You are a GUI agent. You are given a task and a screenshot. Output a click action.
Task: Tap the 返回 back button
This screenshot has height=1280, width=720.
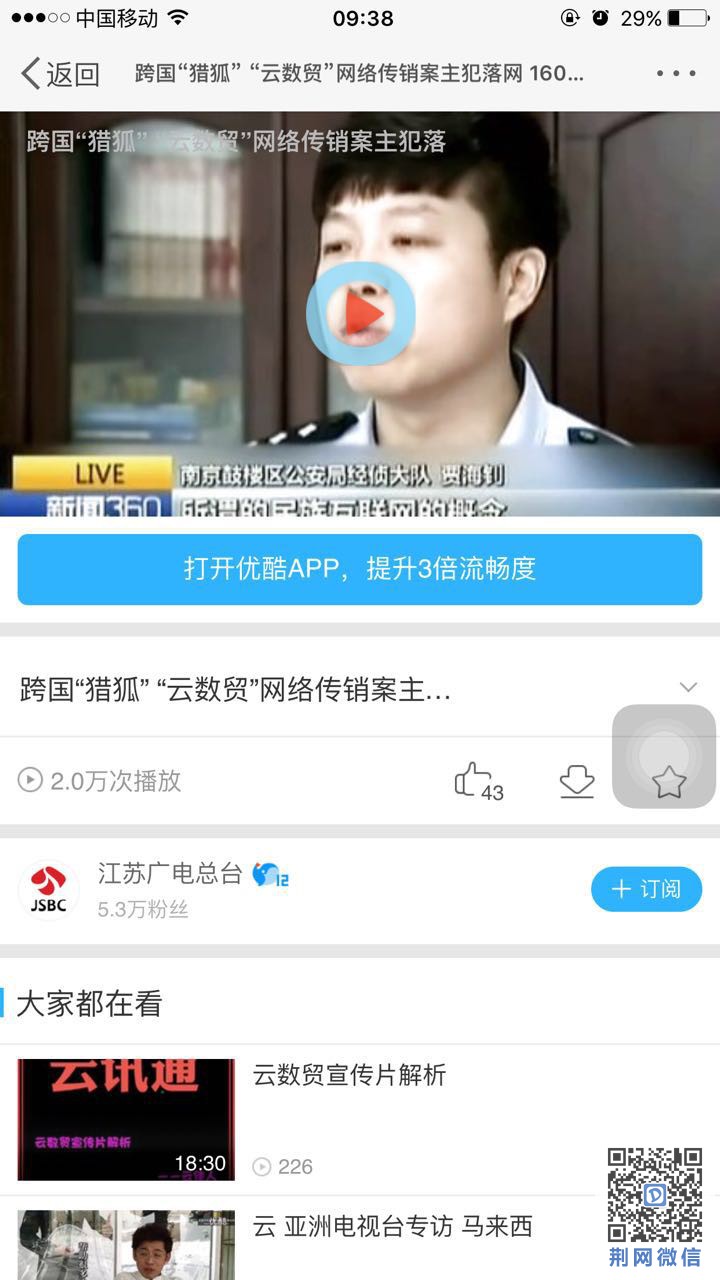60,74
